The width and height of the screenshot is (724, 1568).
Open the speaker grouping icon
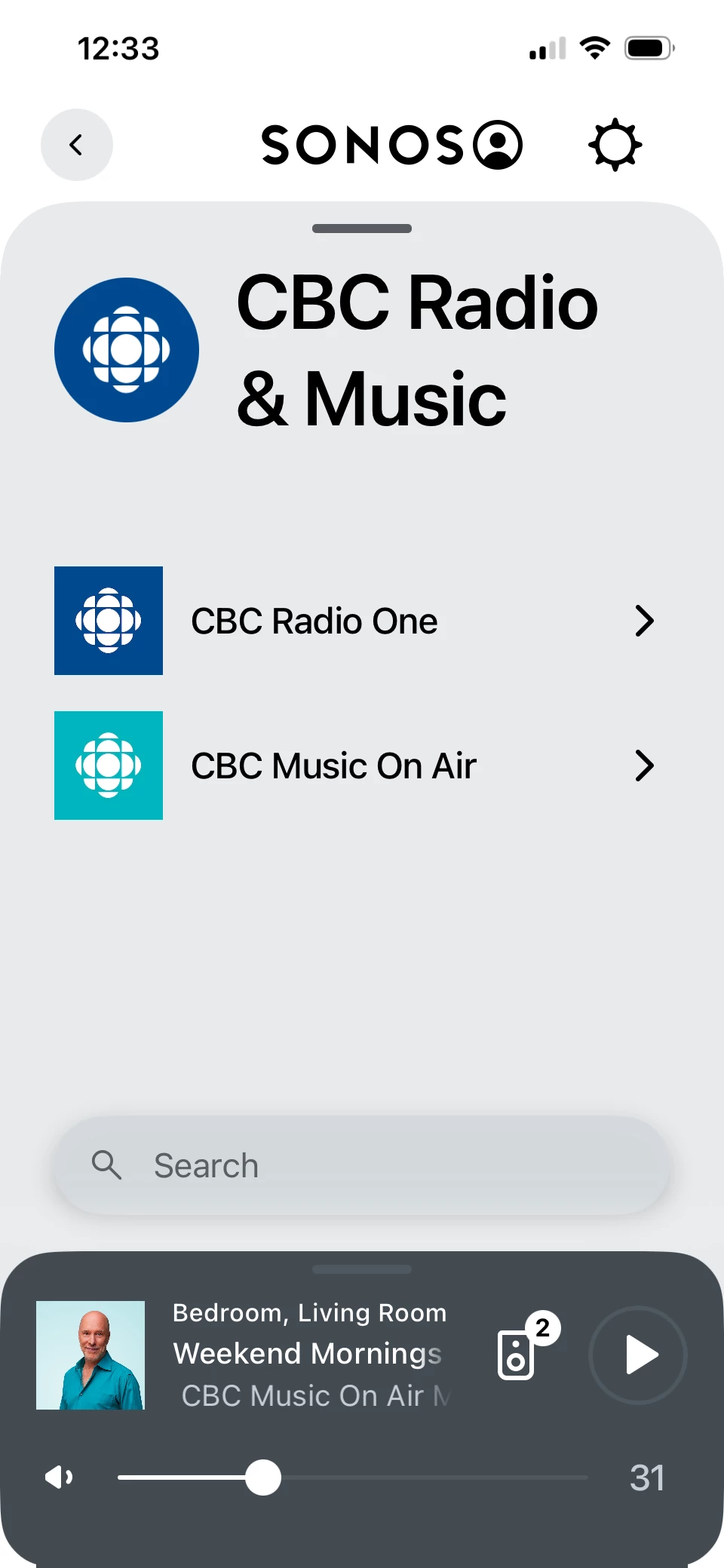[518, 1355]
